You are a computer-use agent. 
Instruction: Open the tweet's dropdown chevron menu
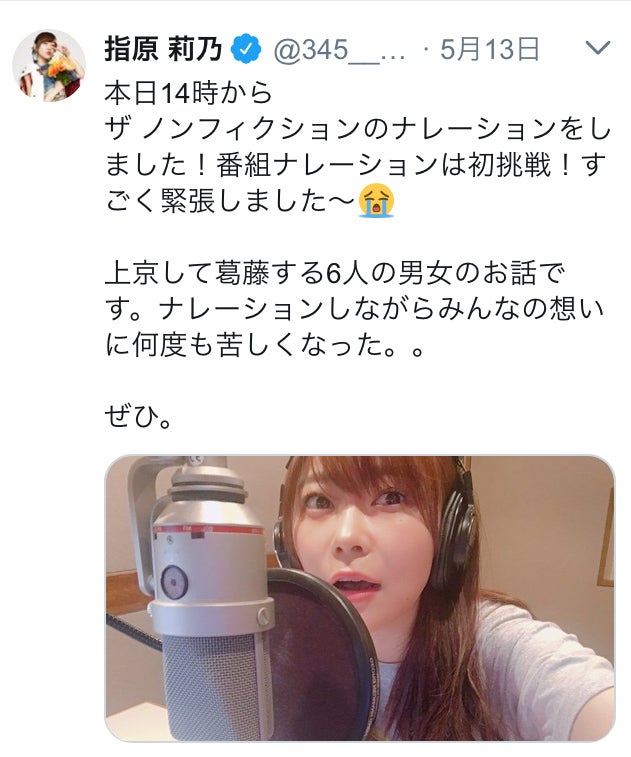point(597,48)
